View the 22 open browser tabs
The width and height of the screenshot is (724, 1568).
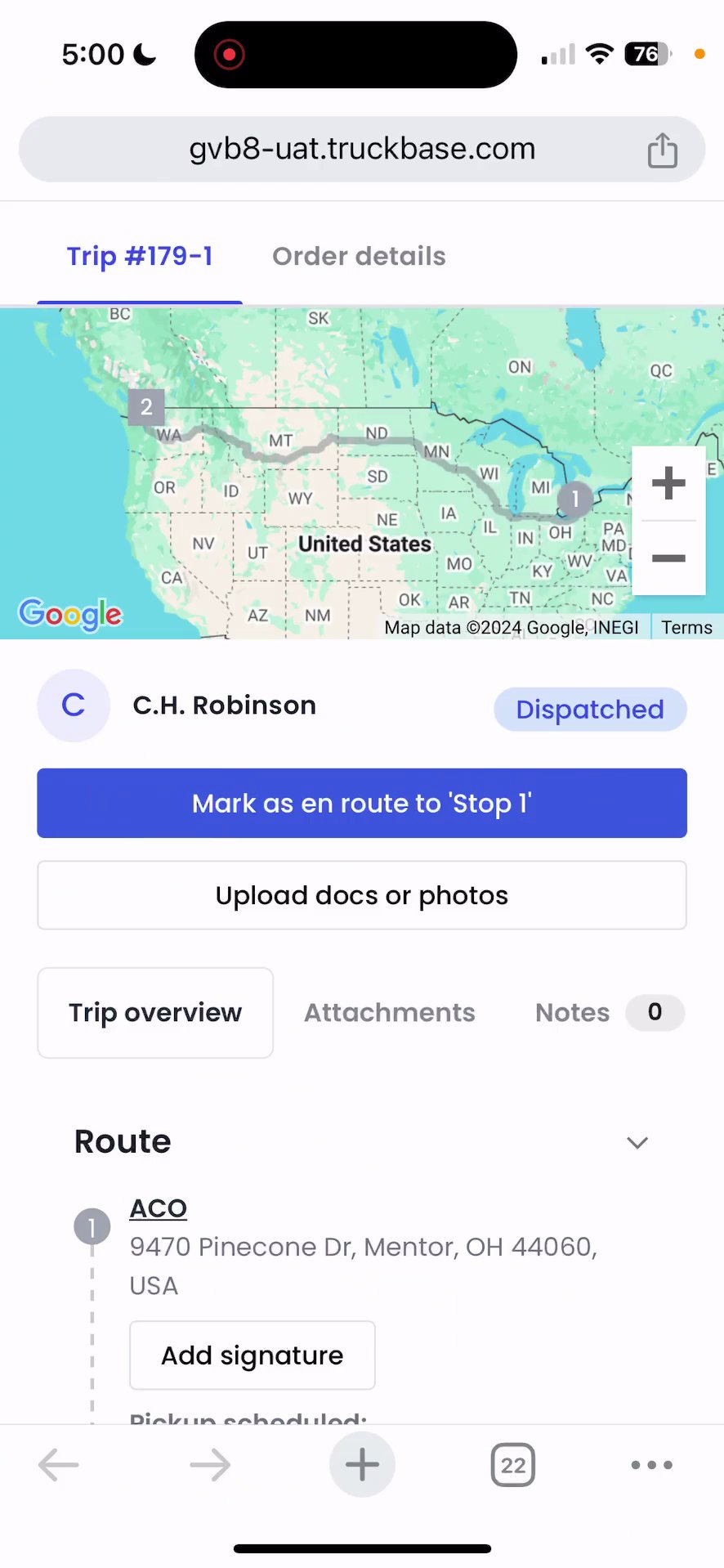pos(512,1464)
